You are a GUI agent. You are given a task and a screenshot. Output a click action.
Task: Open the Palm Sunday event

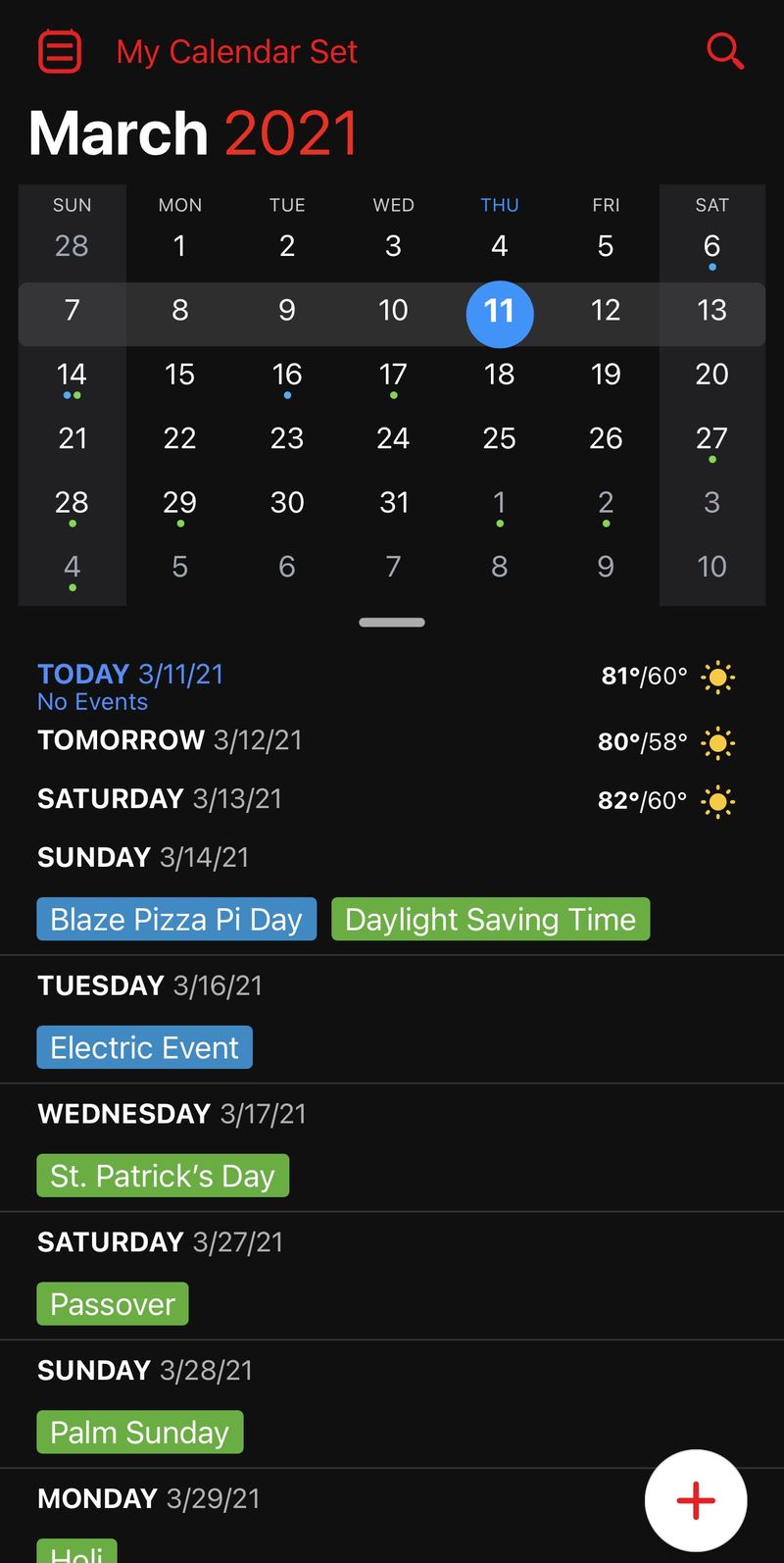tap(140, 1433)
